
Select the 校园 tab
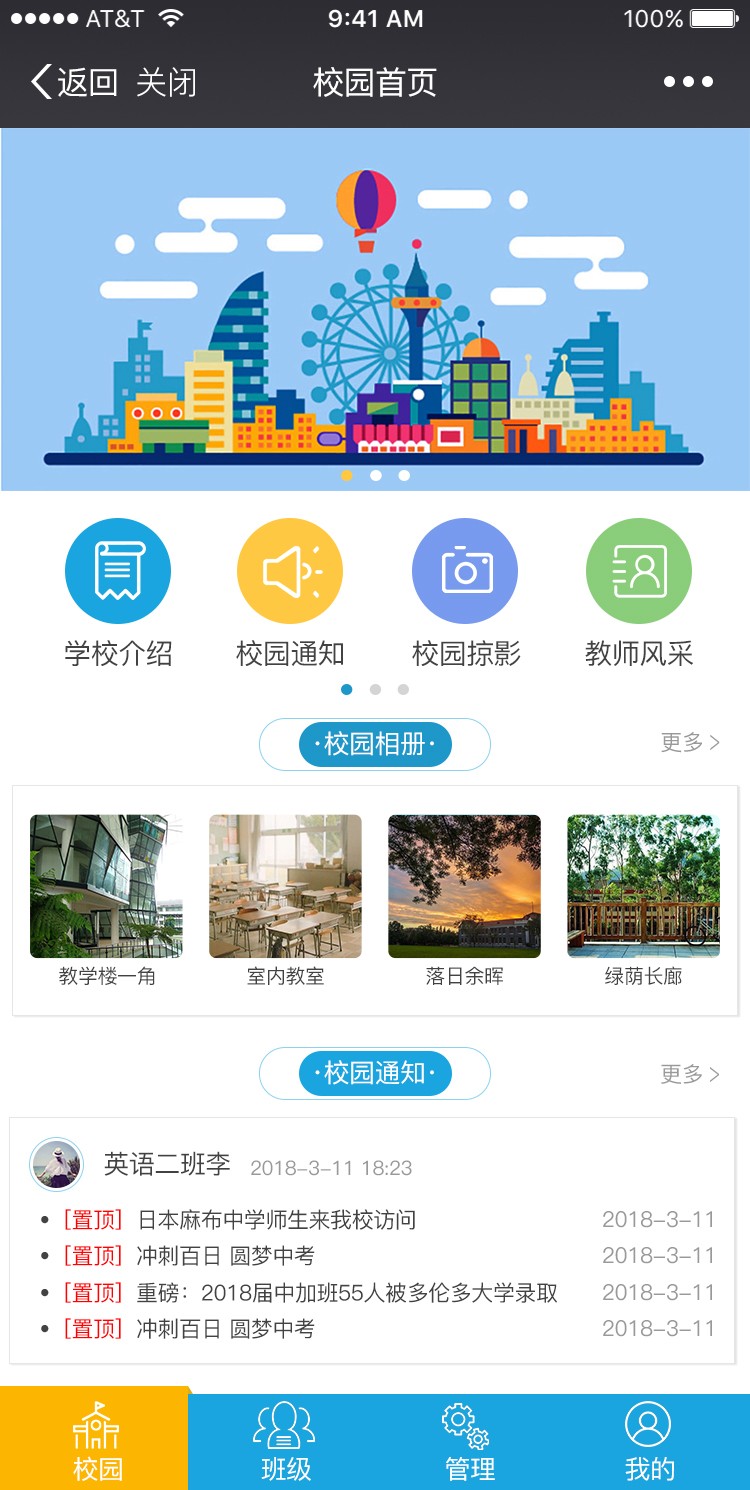coord(96,1440)
